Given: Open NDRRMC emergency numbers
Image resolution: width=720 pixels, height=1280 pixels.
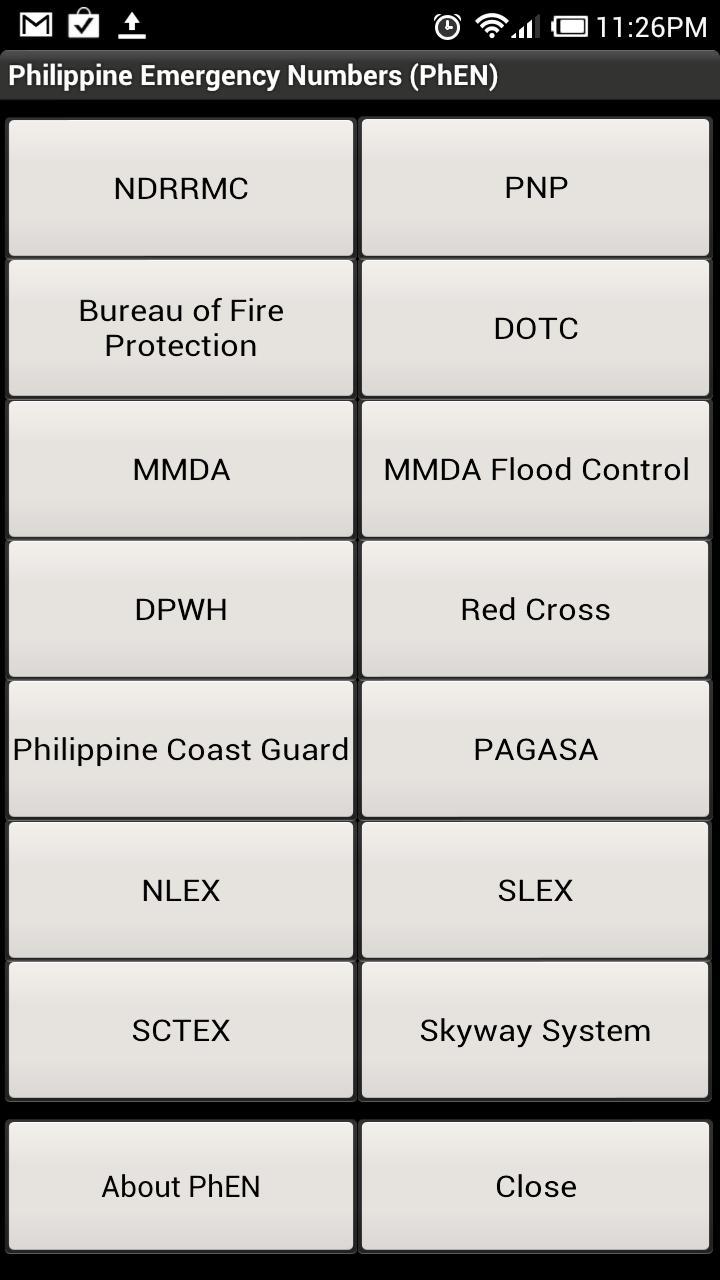Looking at the screenshot, I should [x=180, y=187].
